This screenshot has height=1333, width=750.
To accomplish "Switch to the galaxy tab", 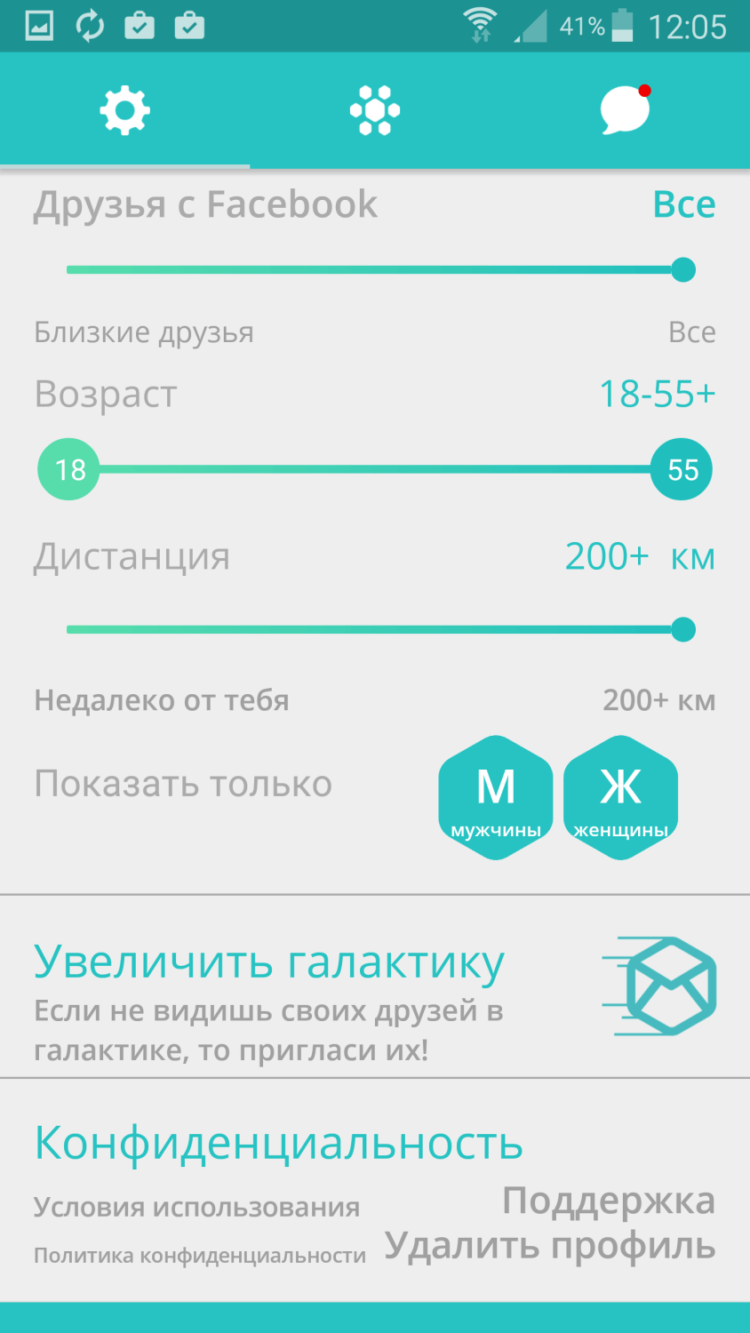I will click(x=374, y=110).
